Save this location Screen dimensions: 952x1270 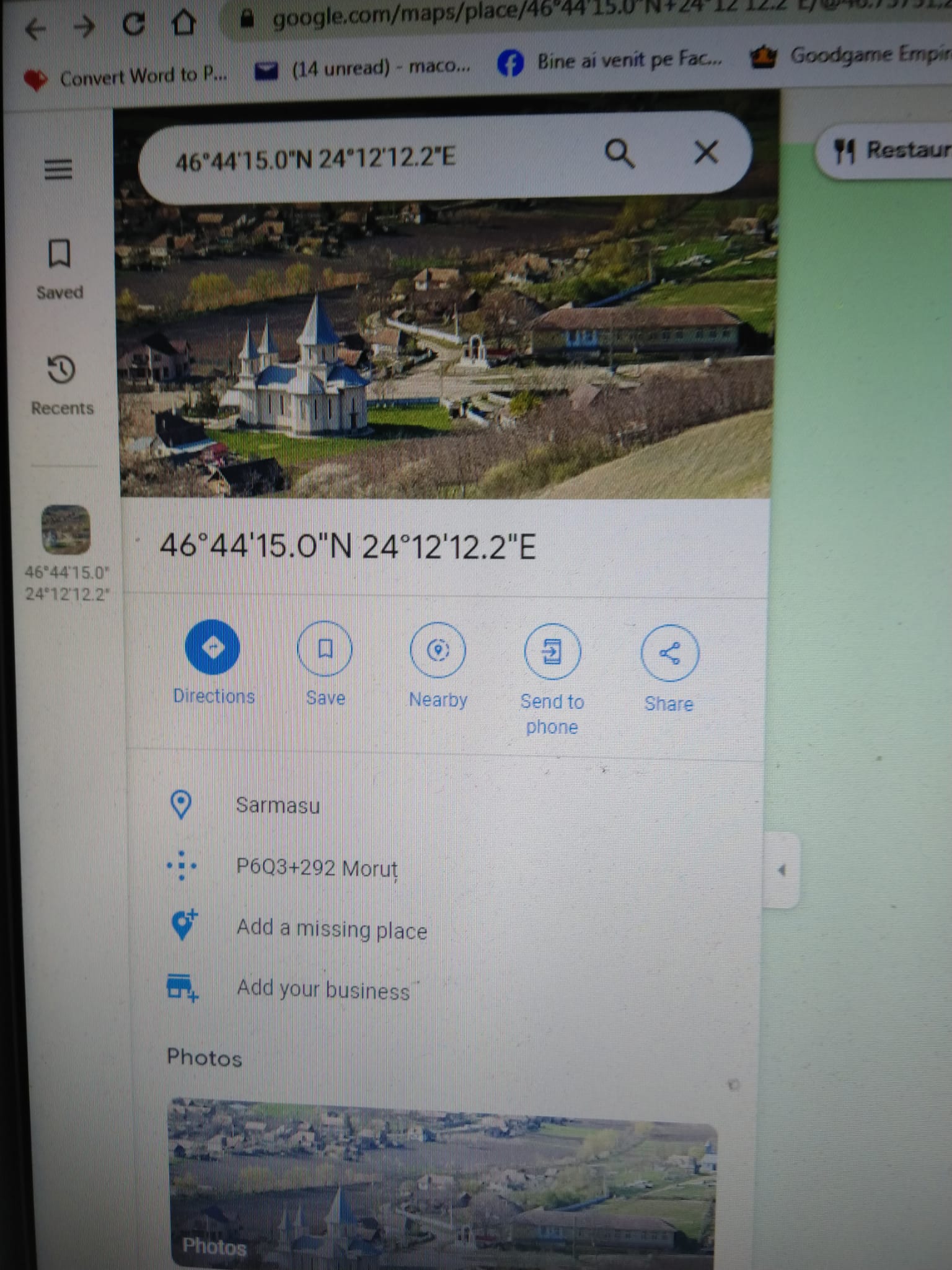[x=325, y=650]
